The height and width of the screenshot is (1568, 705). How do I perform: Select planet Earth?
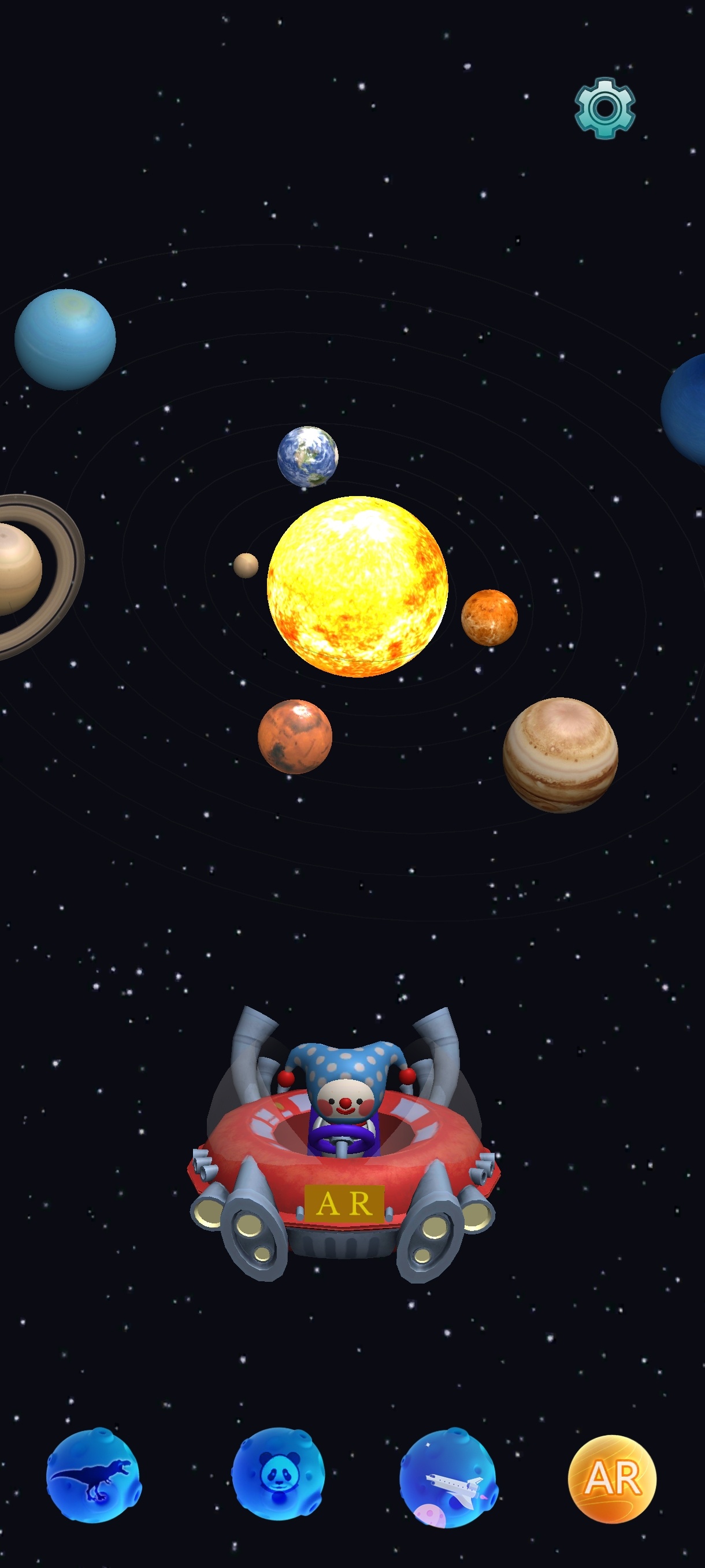tap(308, 457)
